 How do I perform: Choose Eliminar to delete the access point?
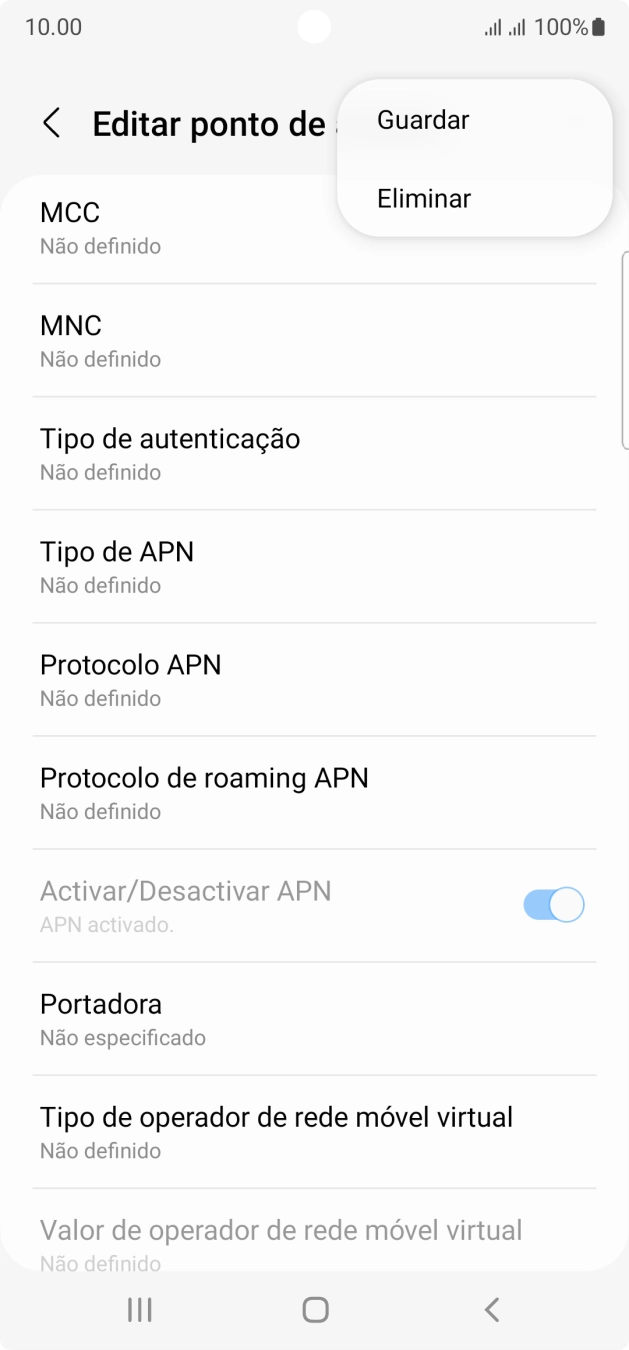[424, 199]
